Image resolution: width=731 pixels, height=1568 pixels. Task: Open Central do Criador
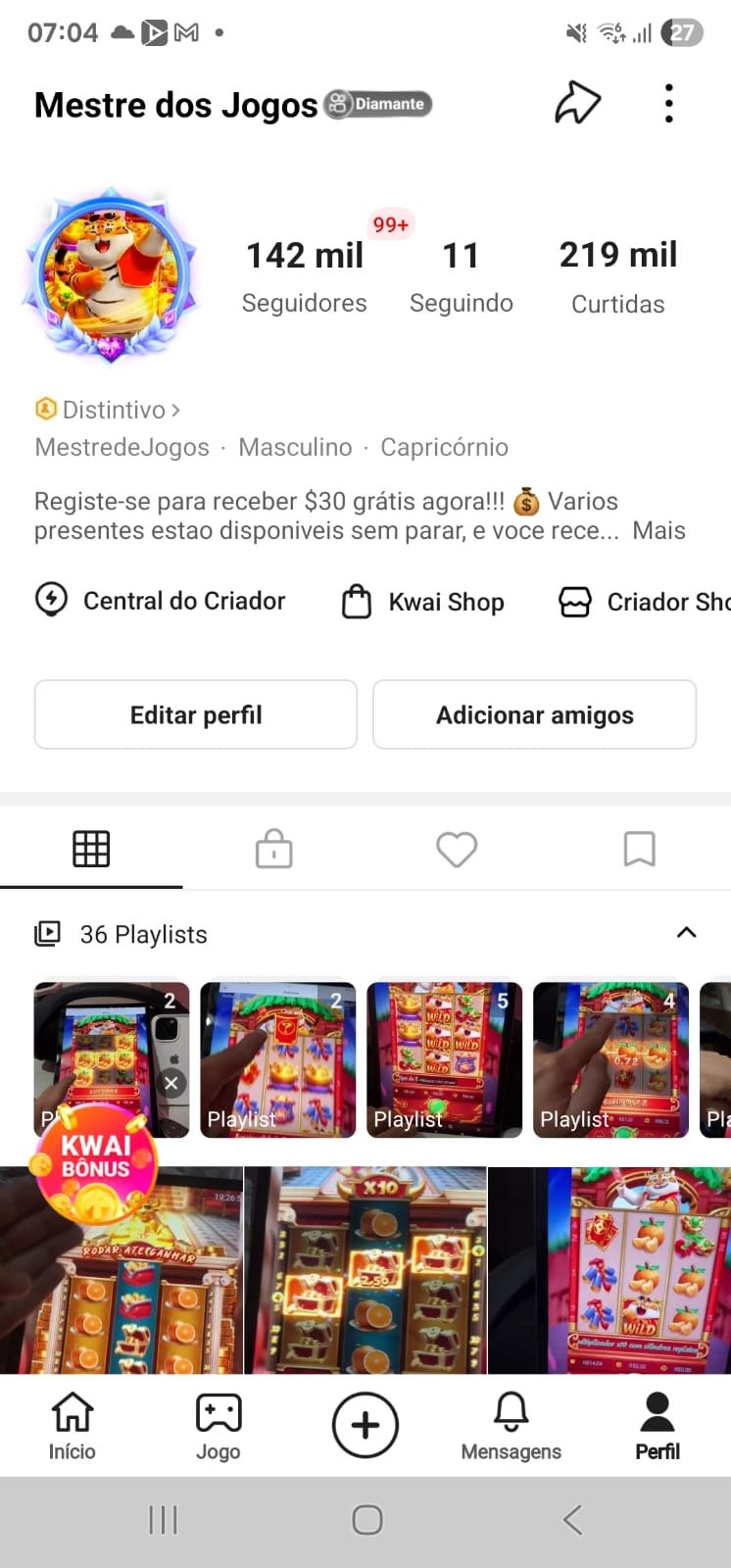(x=161, y=601)
